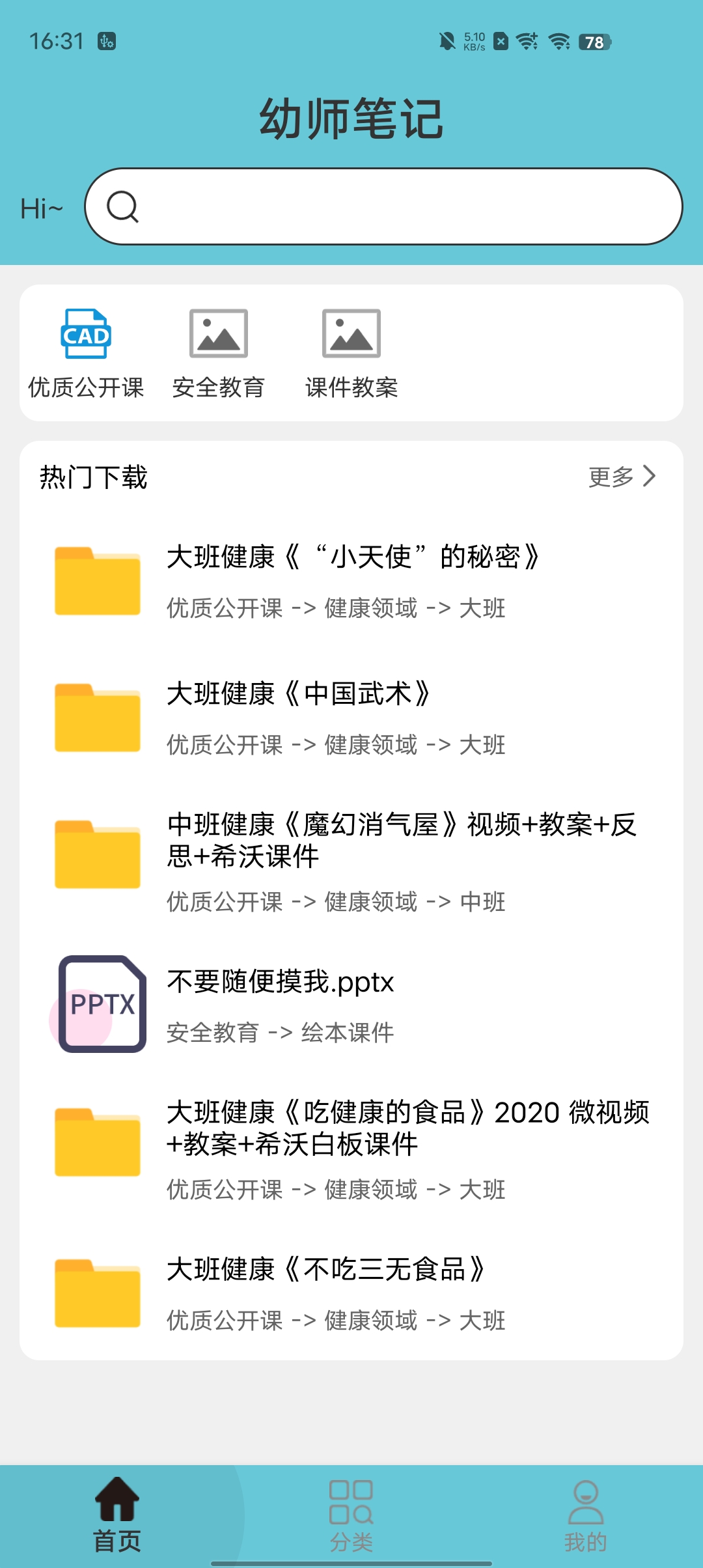Open 大班健康《中国武术》folder
Viewport: 703px width, 1568px height.
351,718
